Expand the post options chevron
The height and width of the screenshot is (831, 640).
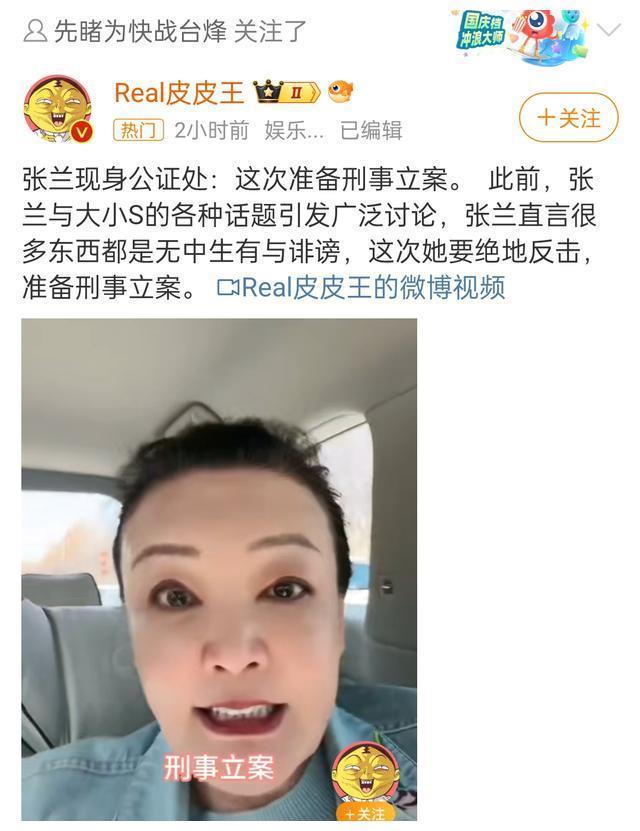point(609,30)
